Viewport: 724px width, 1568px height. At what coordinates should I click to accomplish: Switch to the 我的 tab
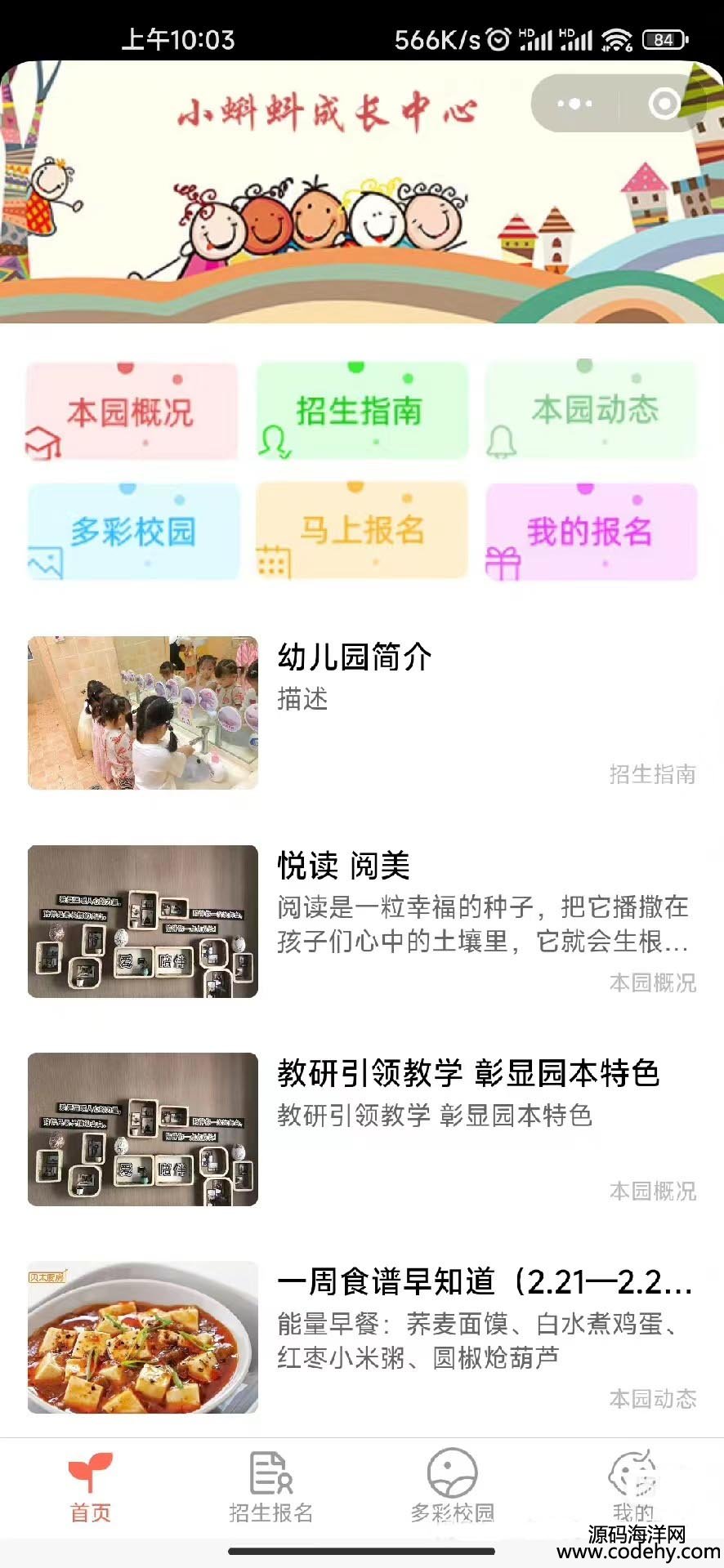pyautogui.click(x=632, y=1488)
